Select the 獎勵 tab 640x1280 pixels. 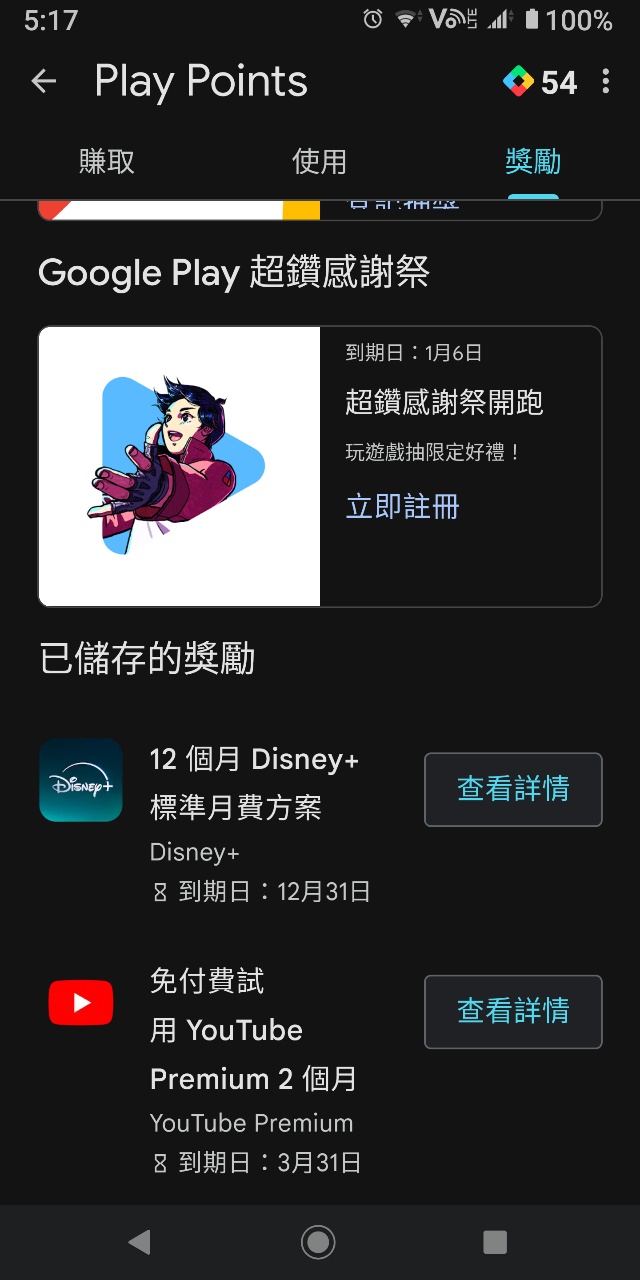click(533, 161)
